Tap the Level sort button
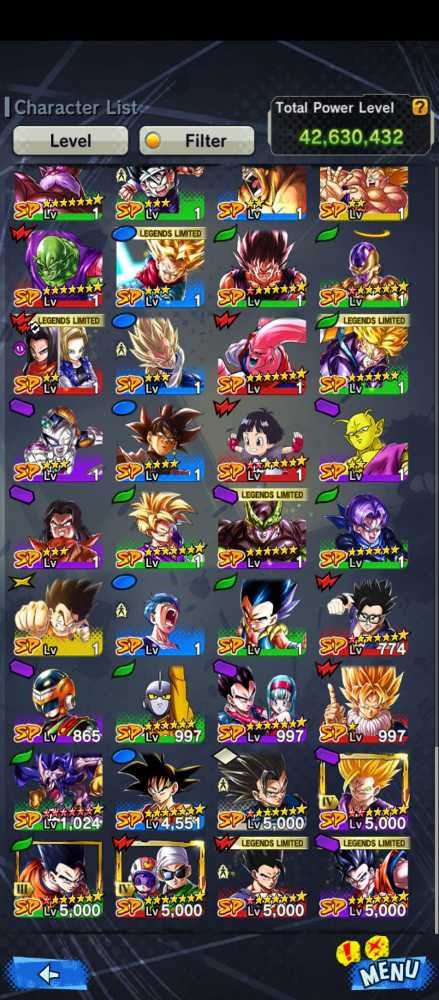Image resolution: width=439 pixels, height=1000 pixels. click(70, 140)
